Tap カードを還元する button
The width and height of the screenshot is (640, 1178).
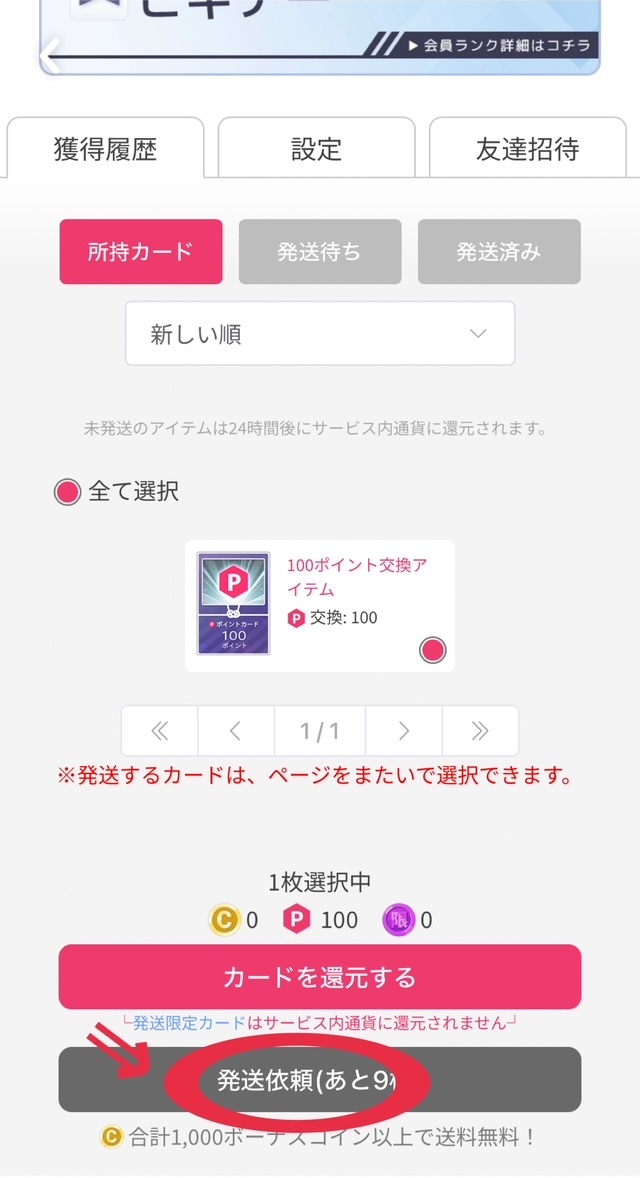[x=320, y=976]
